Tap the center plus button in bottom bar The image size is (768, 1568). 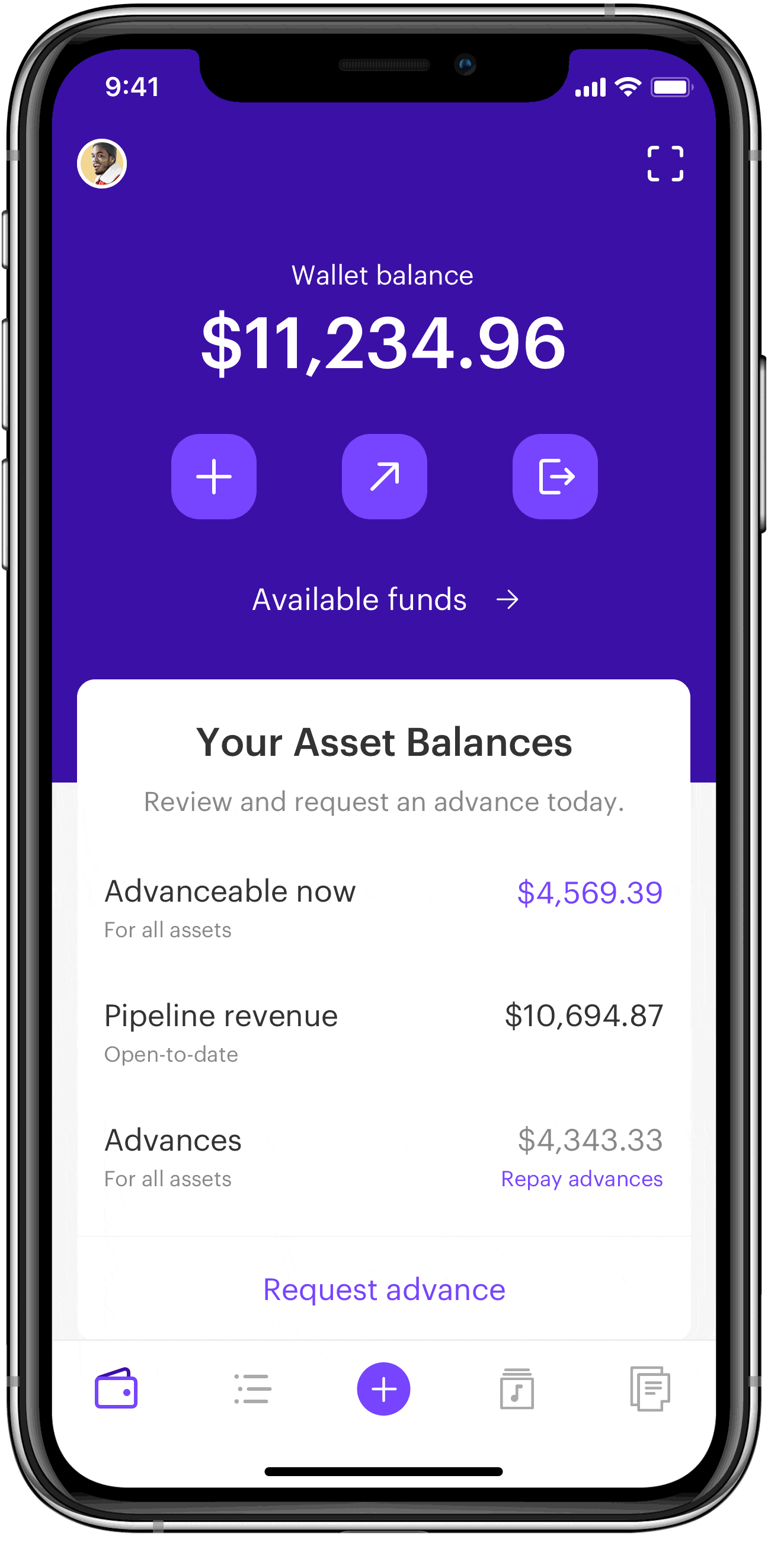click(383, 1388)
